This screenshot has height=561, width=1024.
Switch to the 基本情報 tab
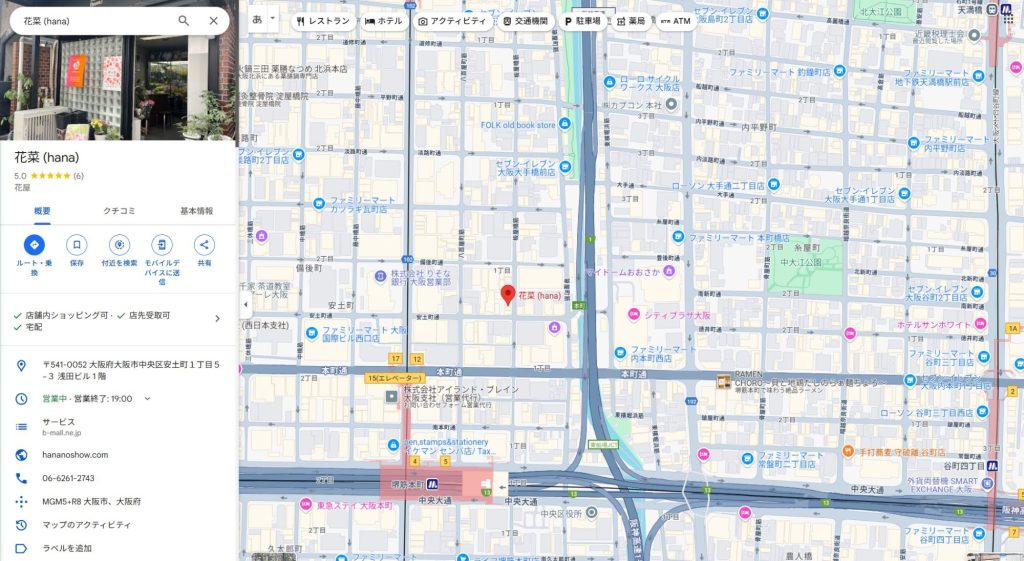[196, 211]
